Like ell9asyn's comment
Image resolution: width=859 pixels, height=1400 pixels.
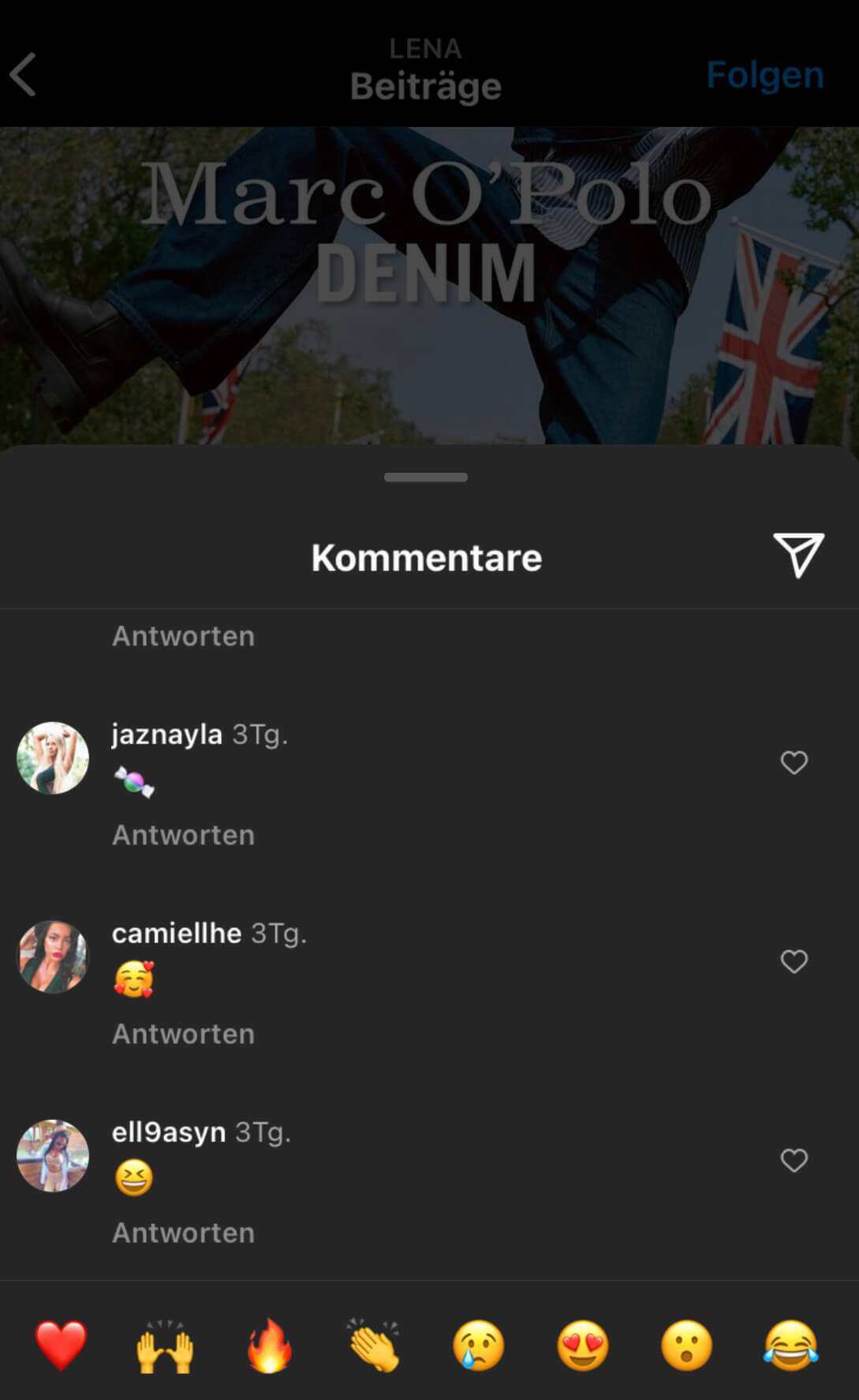pyautogui.click(x=794, y=1160)
